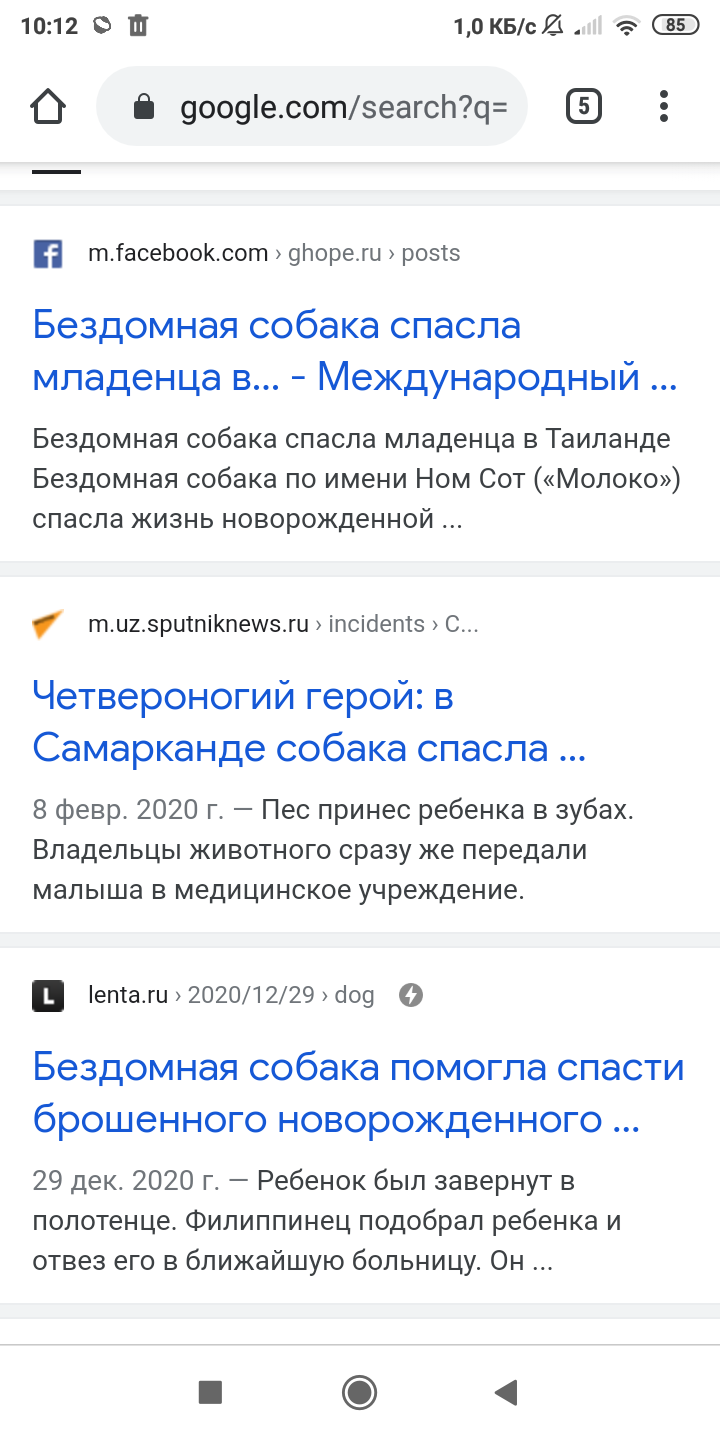Image resolution: width=720 pixels, height=1440 pixels.
Task: Open recent apps from the navigation bar
Action: [x=210, y=1392]
